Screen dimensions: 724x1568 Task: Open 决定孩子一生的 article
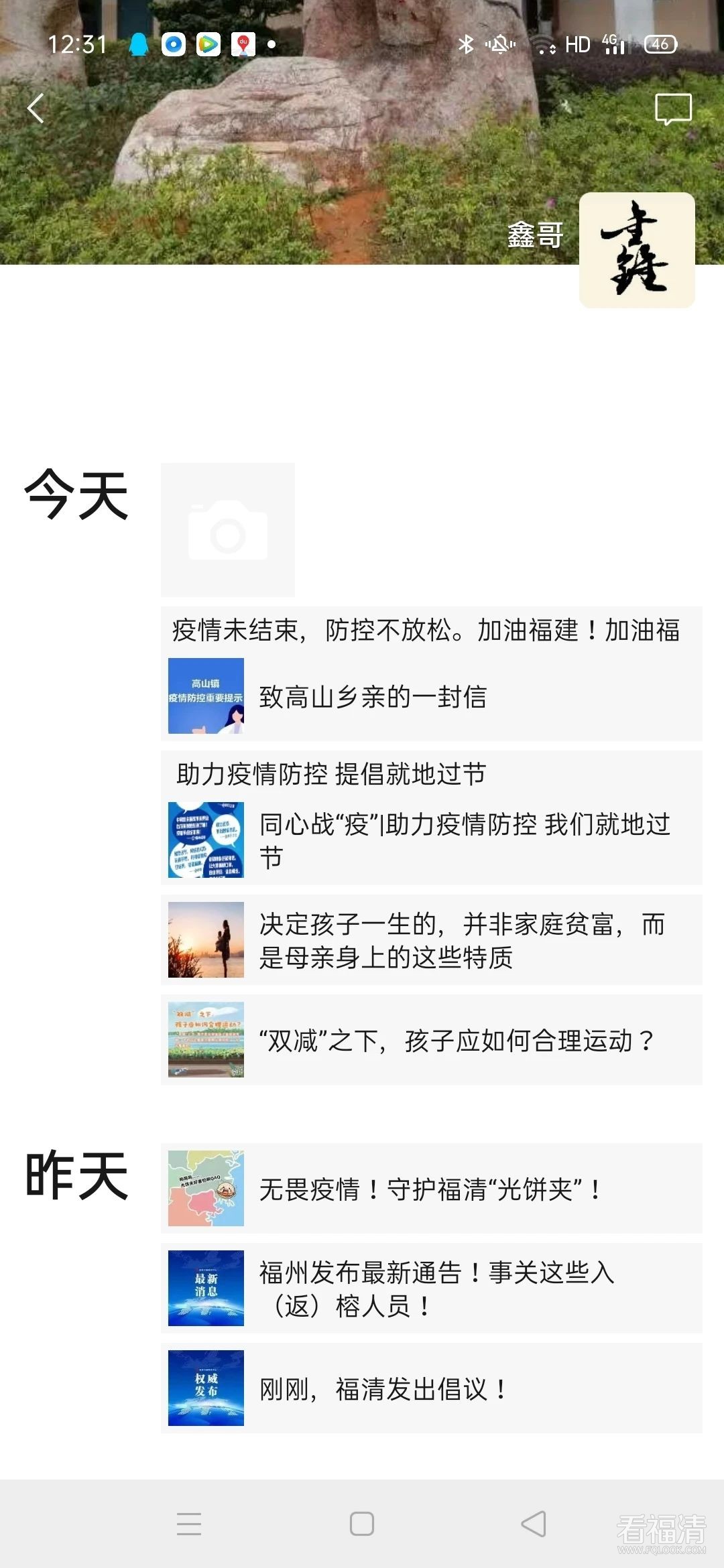click(431, 940)
